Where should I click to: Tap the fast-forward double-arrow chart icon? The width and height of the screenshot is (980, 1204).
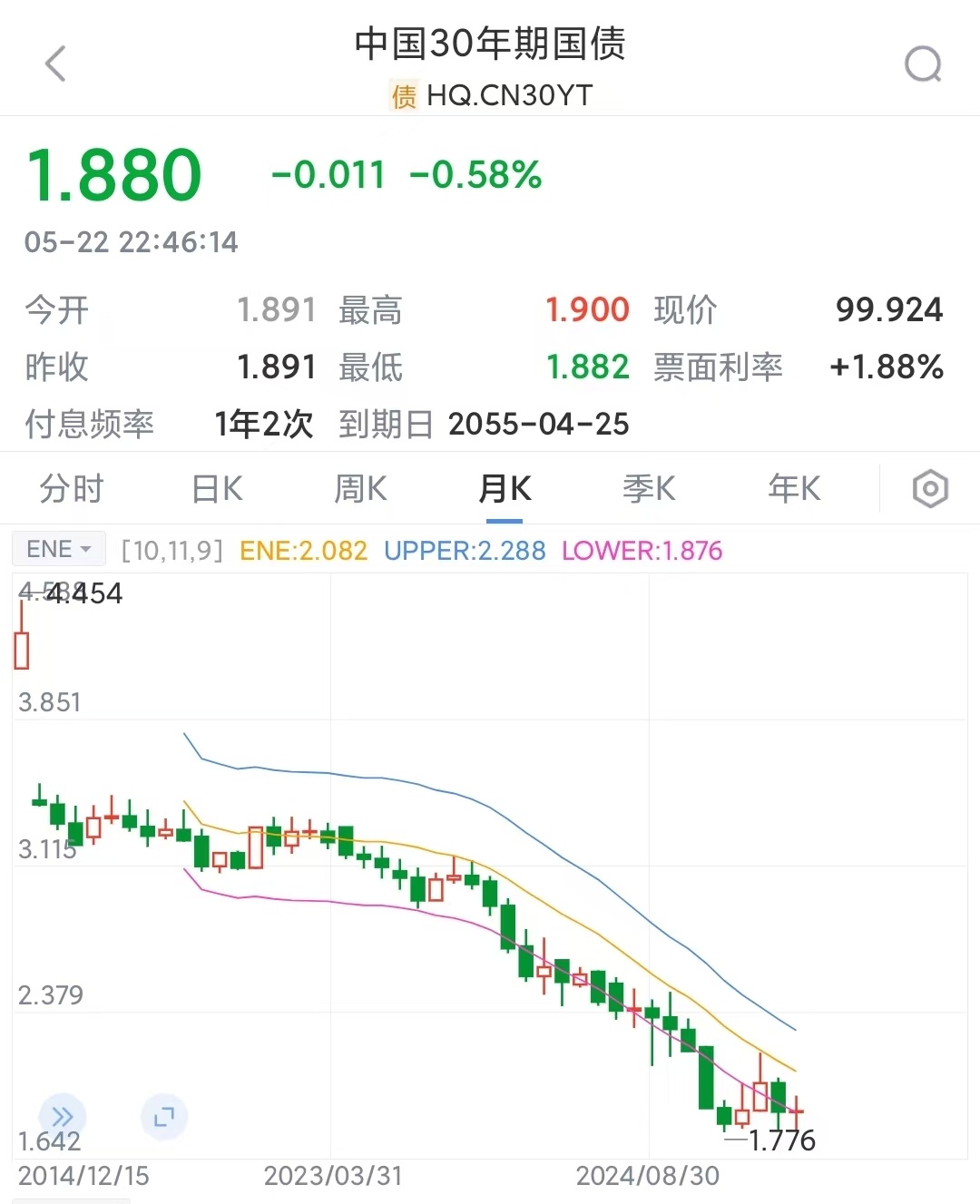[x=60, y=1117]
